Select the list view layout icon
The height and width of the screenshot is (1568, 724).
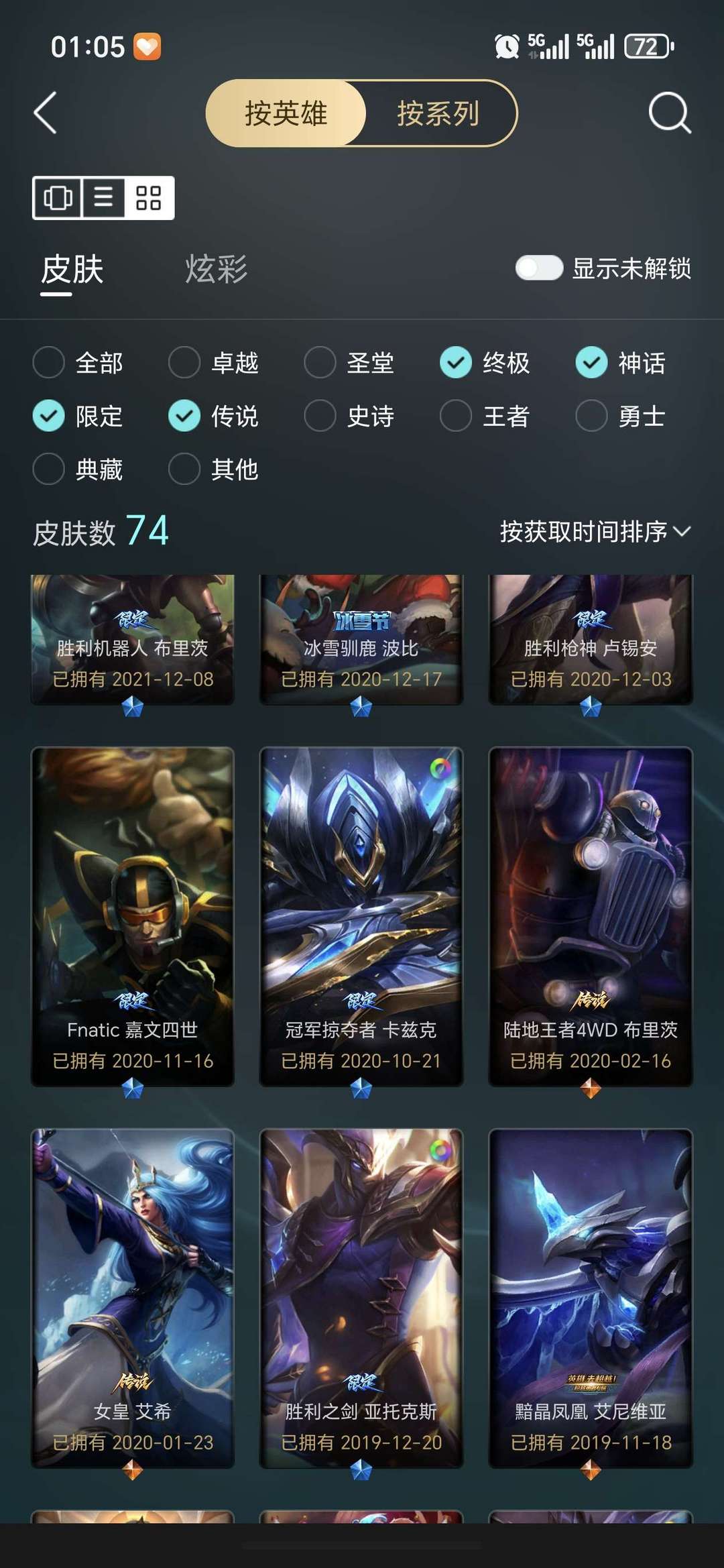[x=103, y=198]
